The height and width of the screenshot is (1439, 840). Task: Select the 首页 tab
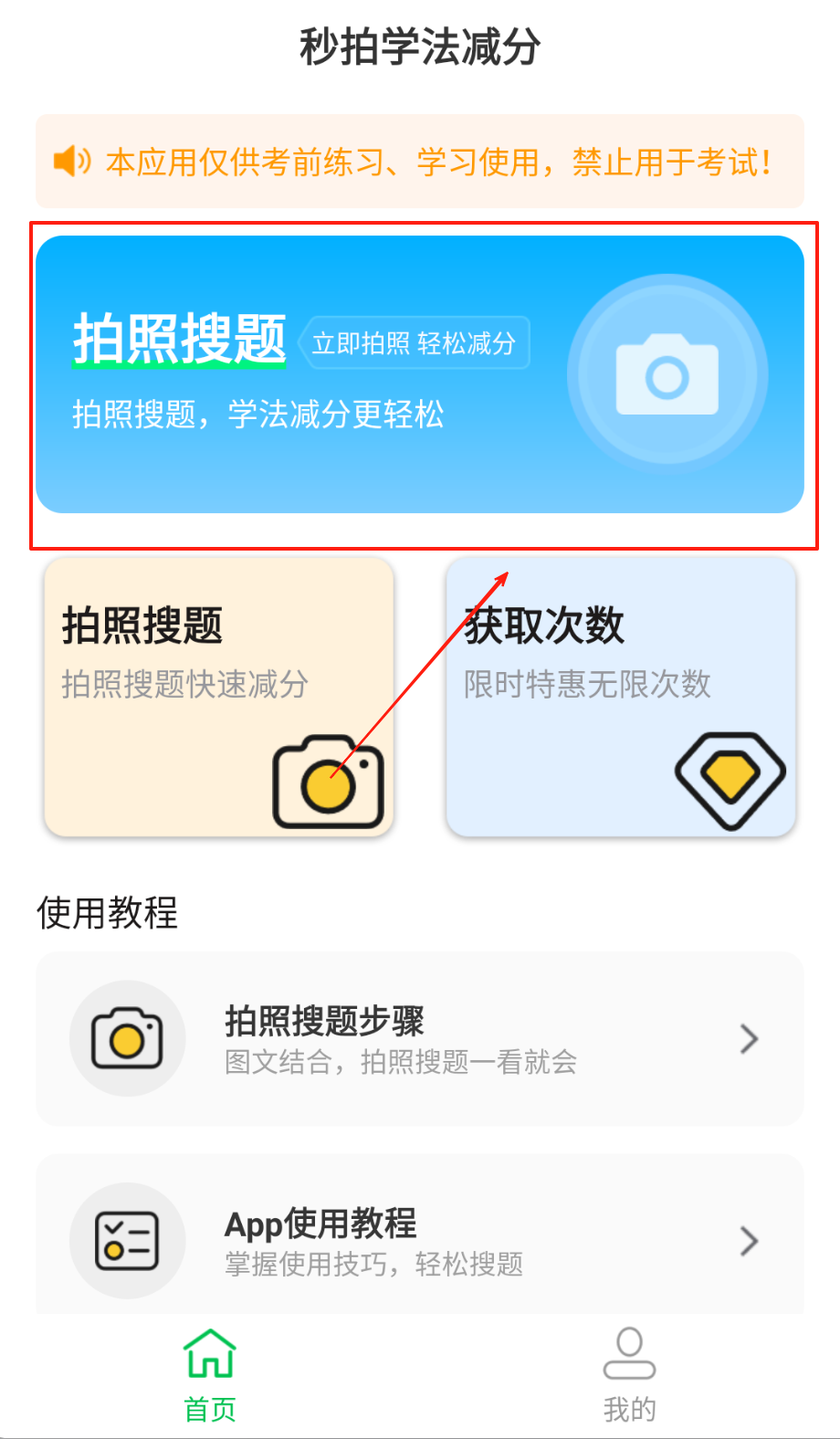210,1376
